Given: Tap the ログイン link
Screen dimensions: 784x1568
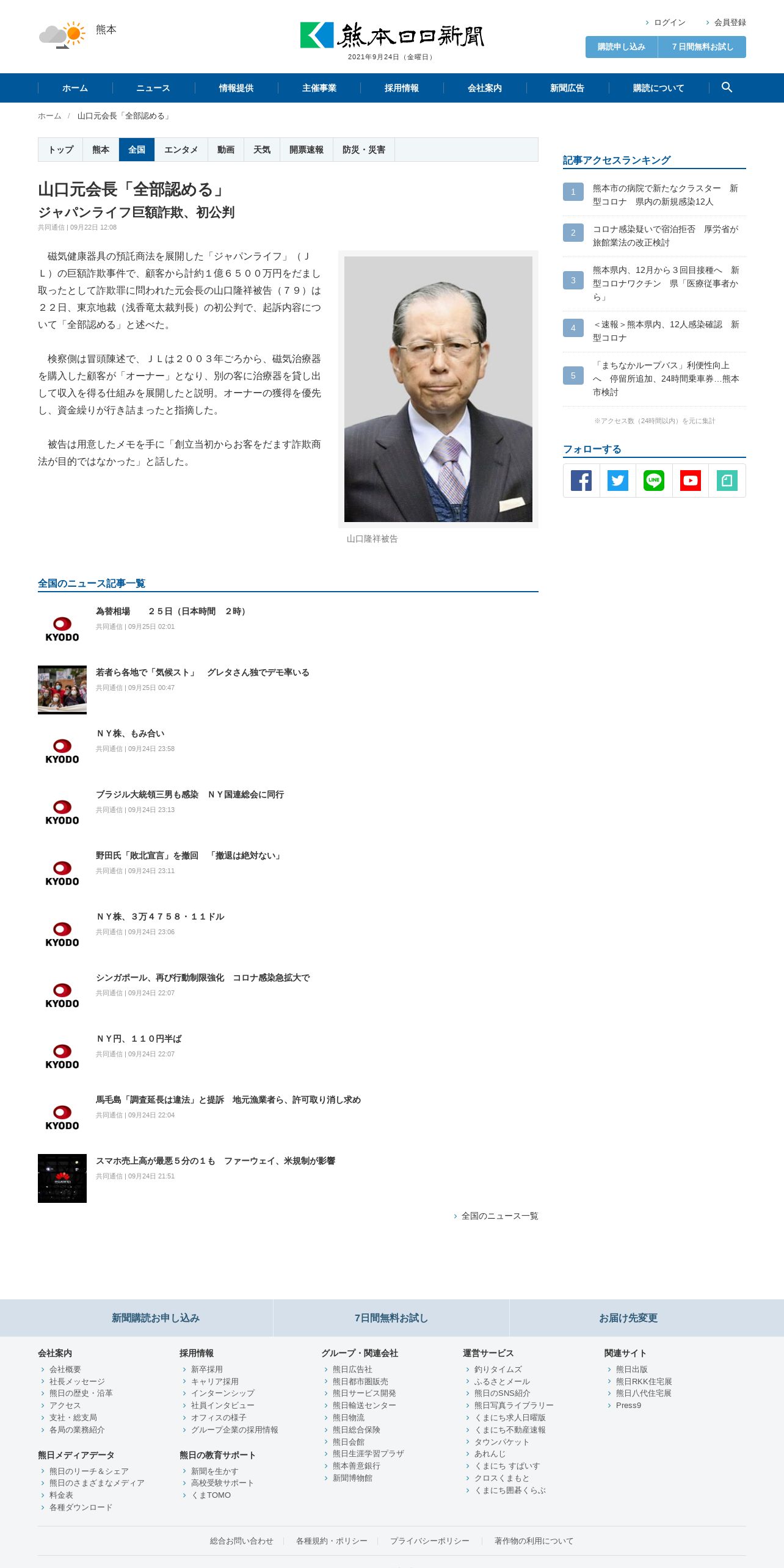Looking at the screenshot, I should click(x=669, y=23).
